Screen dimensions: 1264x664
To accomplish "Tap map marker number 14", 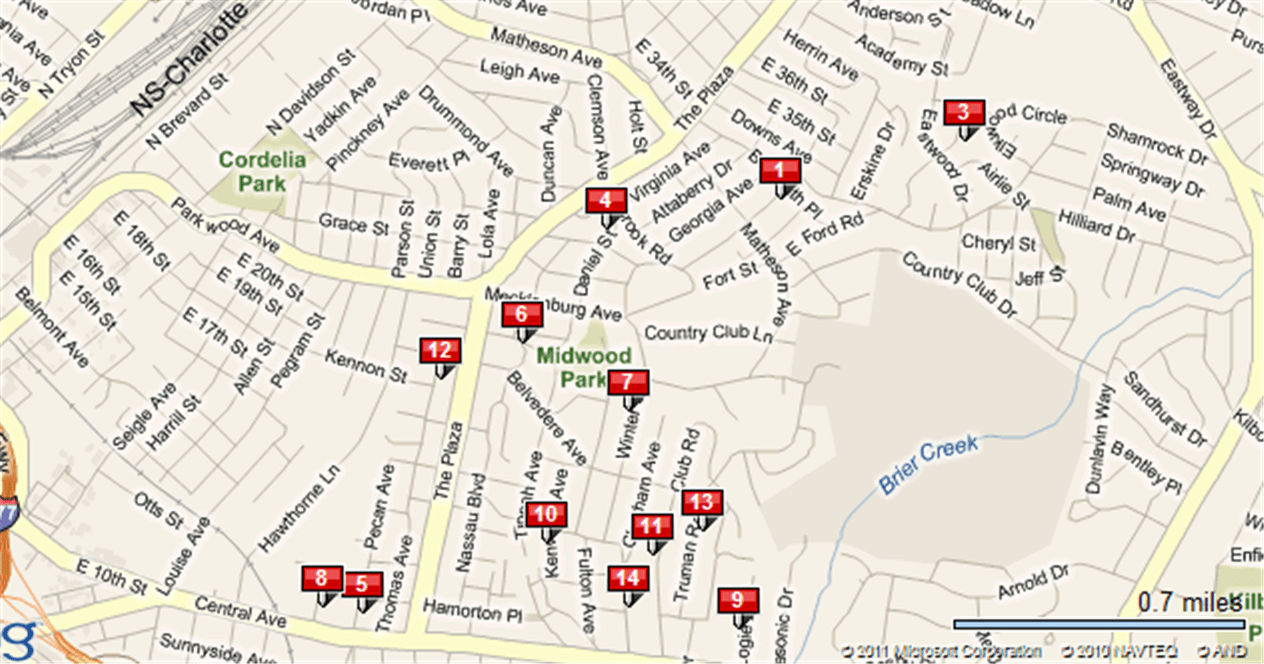I will tap(628, 578).
